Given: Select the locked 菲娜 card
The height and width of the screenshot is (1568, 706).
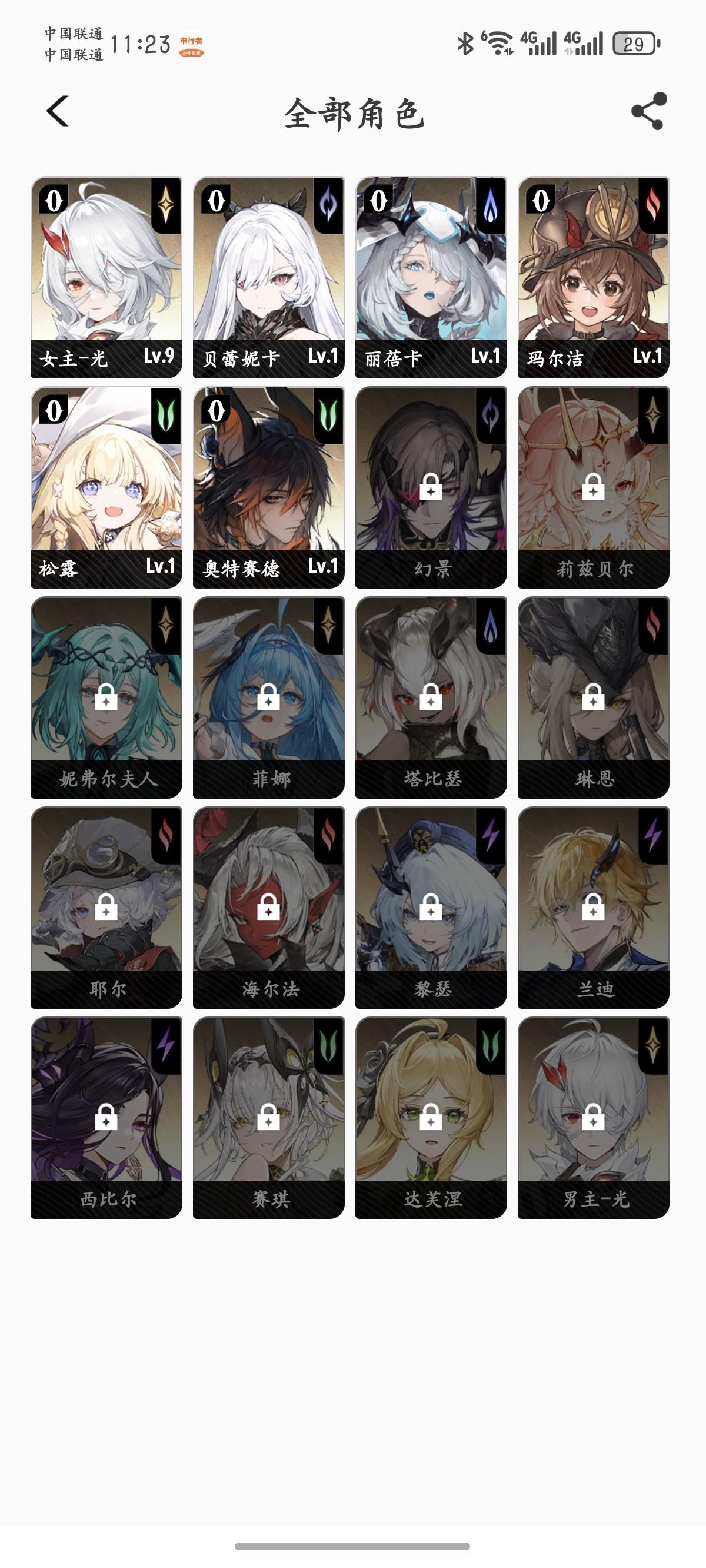Looking at the screenshot, I should click(268, 697).
